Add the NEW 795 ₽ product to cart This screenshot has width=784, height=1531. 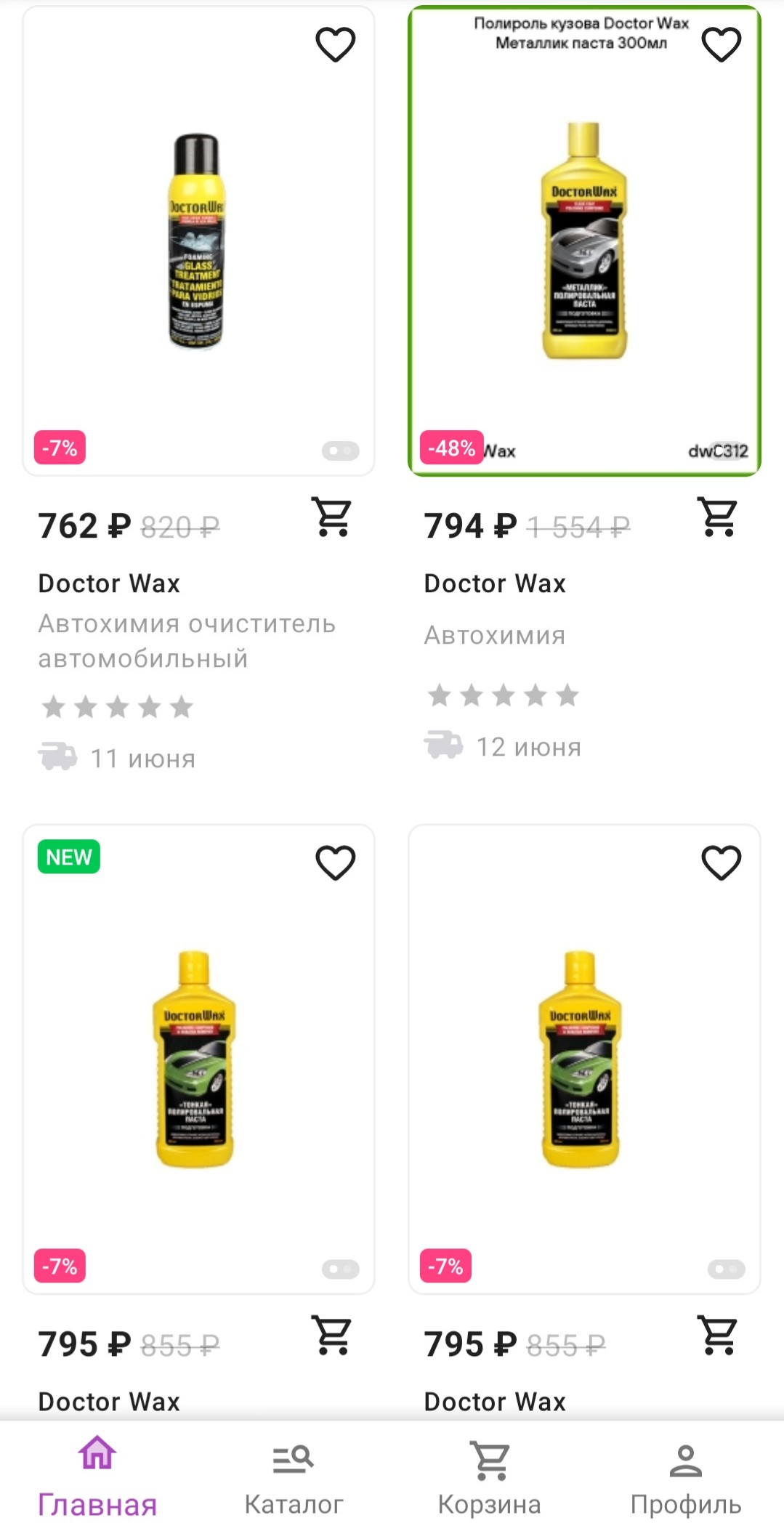[332, 1336]
